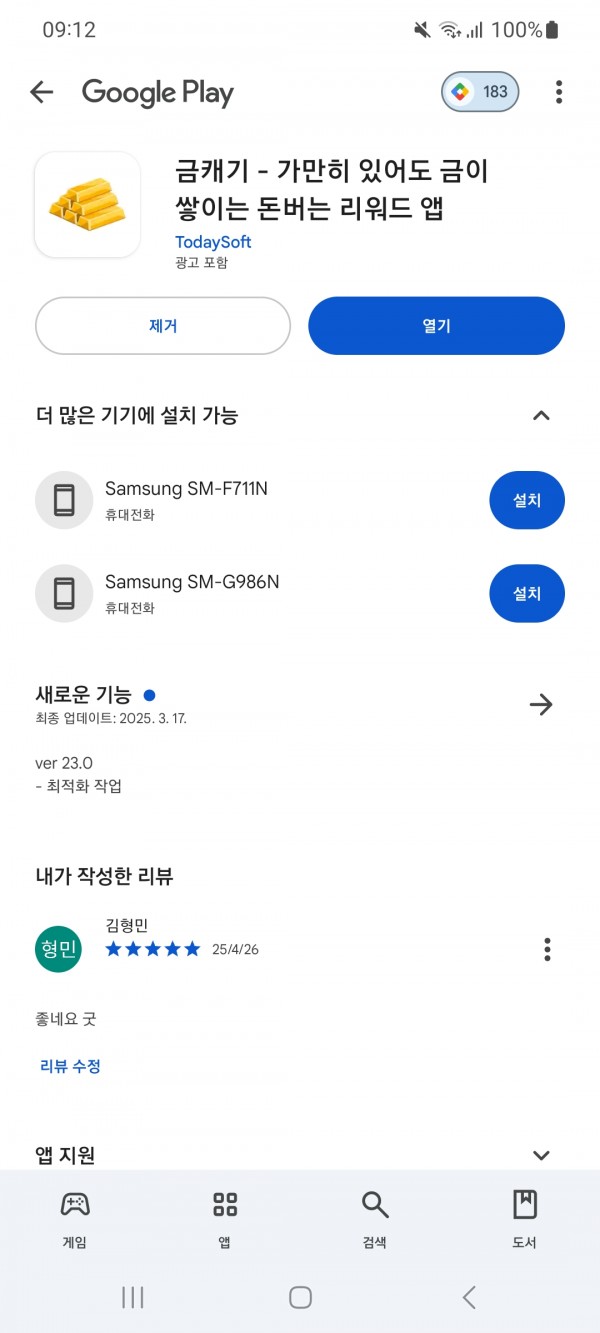600x1333 pixels.
Task: Tap the system home button
Action: (x=300, y=1297)
